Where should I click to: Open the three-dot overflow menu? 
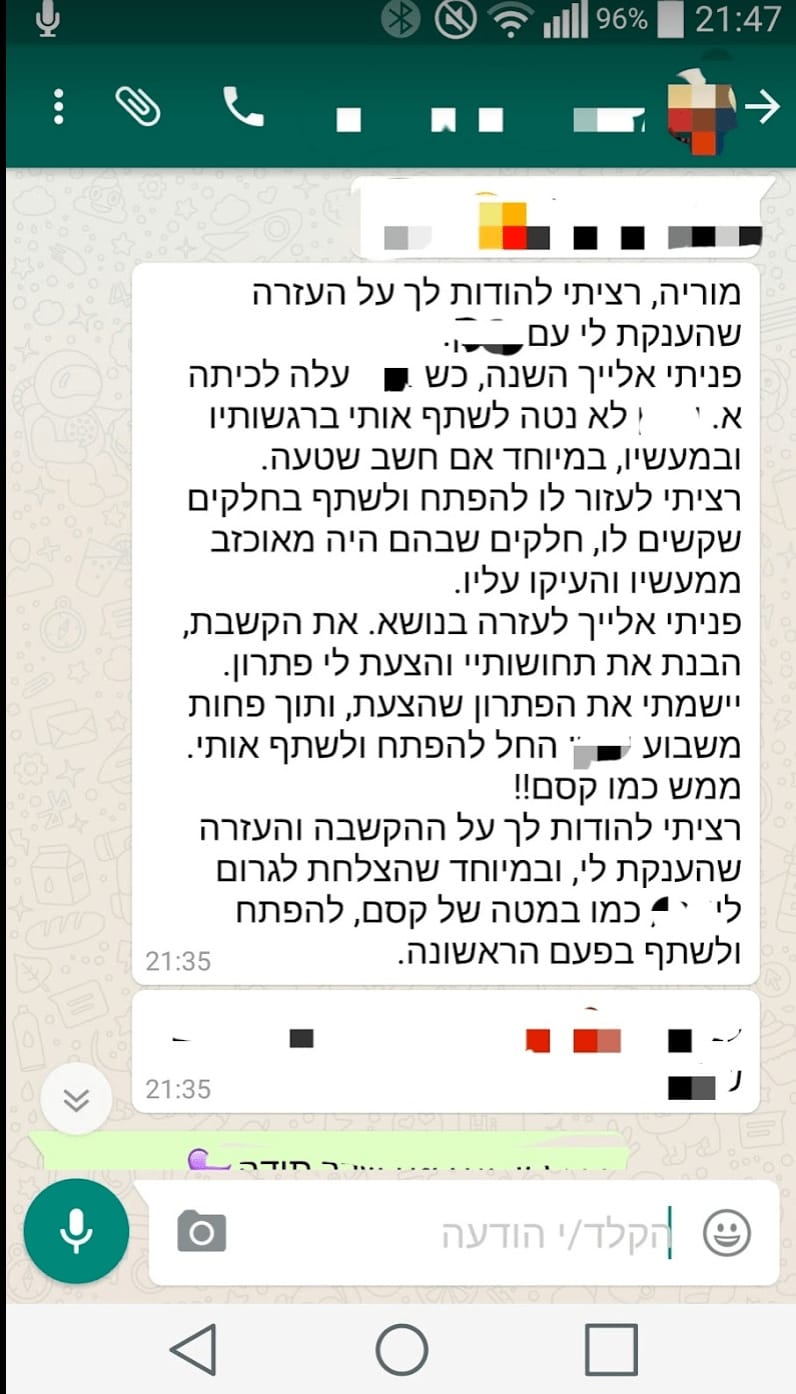[x=58, y=106]
